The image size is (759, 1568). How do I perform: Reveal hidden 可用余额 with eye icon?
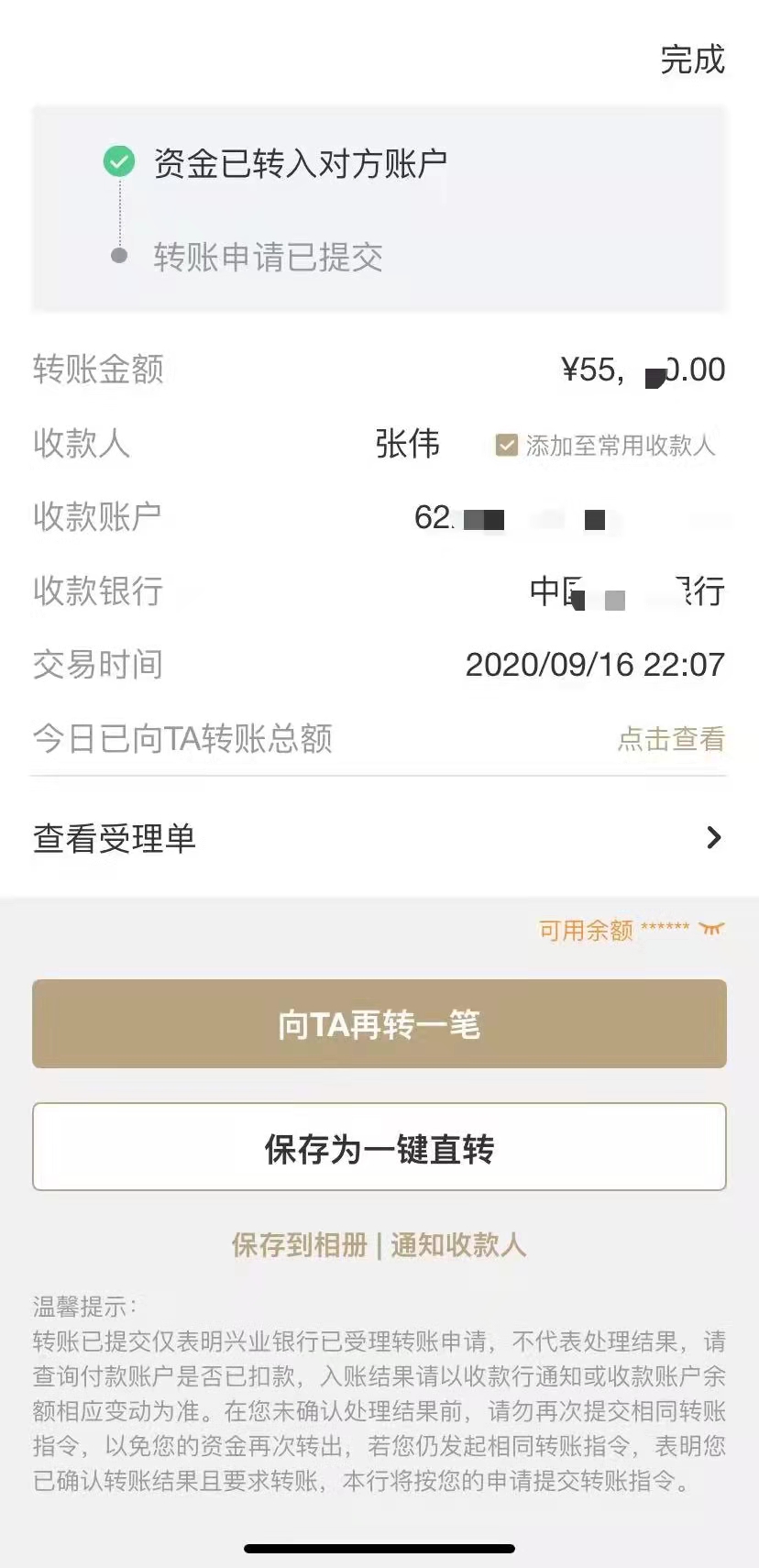coord(711,930)
